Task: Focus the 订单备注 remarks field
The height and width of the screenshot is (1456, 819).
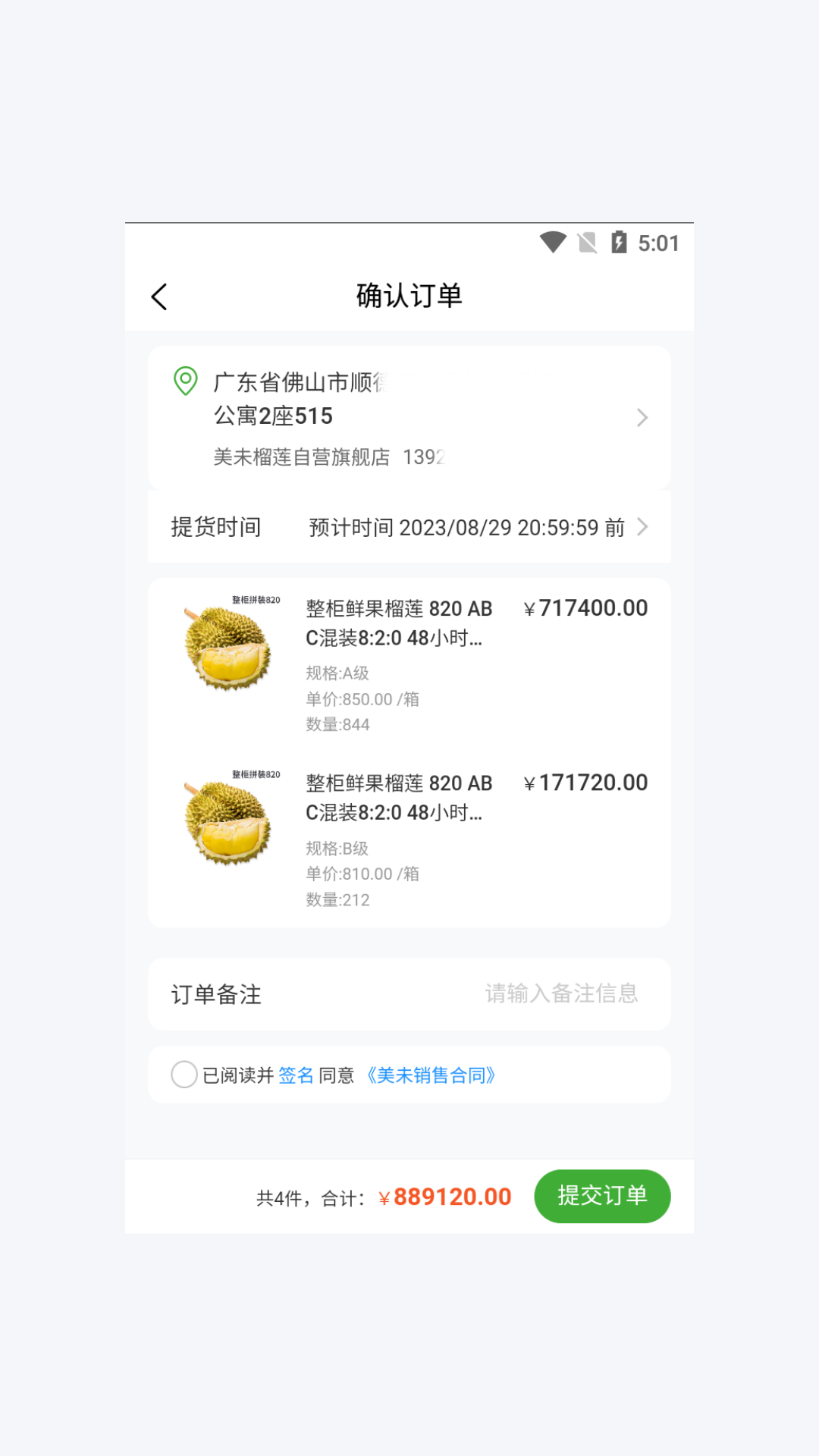Action: coord(561,993)
